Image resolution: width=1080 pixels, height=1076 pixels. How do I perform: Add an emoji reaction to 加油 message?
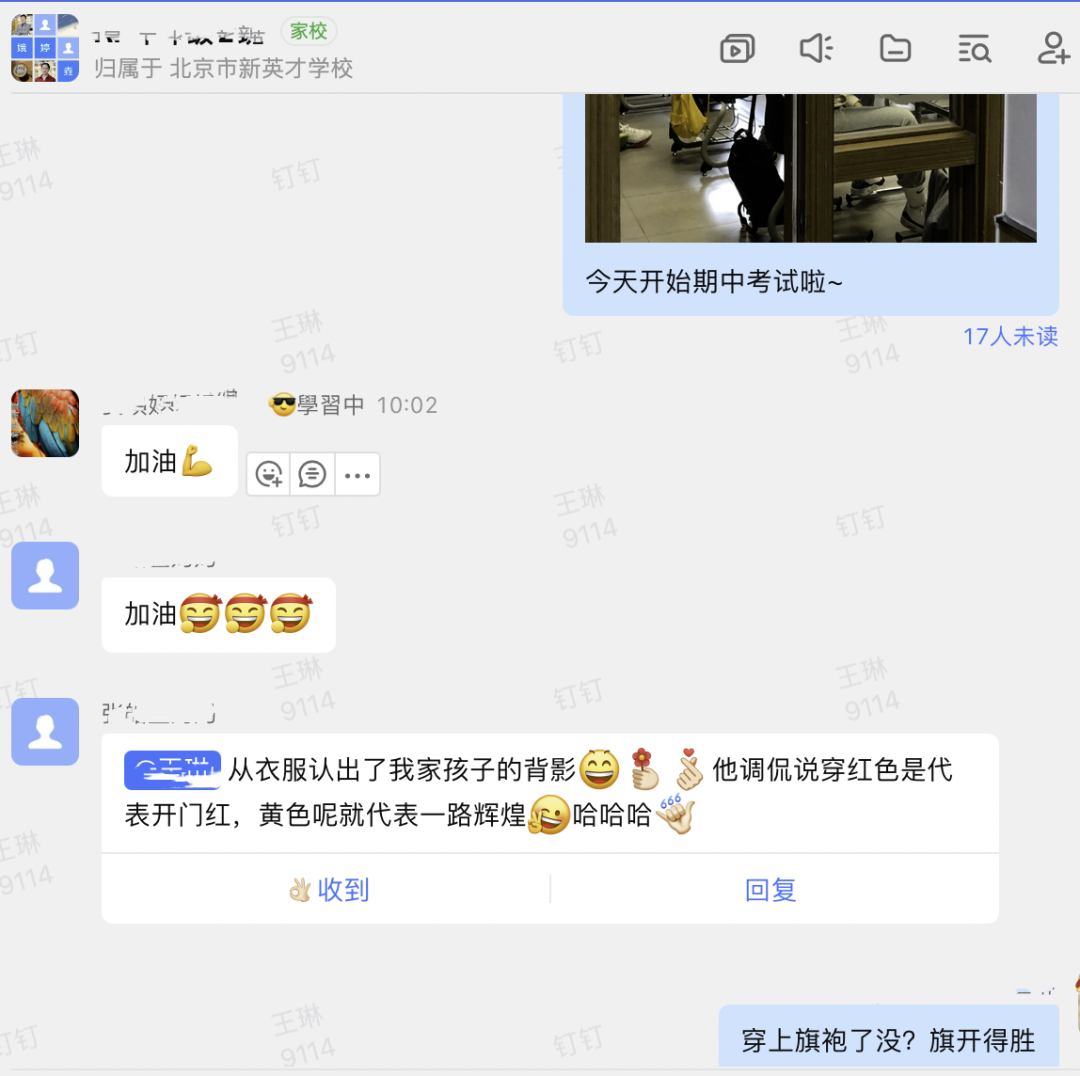pos(269,474)
